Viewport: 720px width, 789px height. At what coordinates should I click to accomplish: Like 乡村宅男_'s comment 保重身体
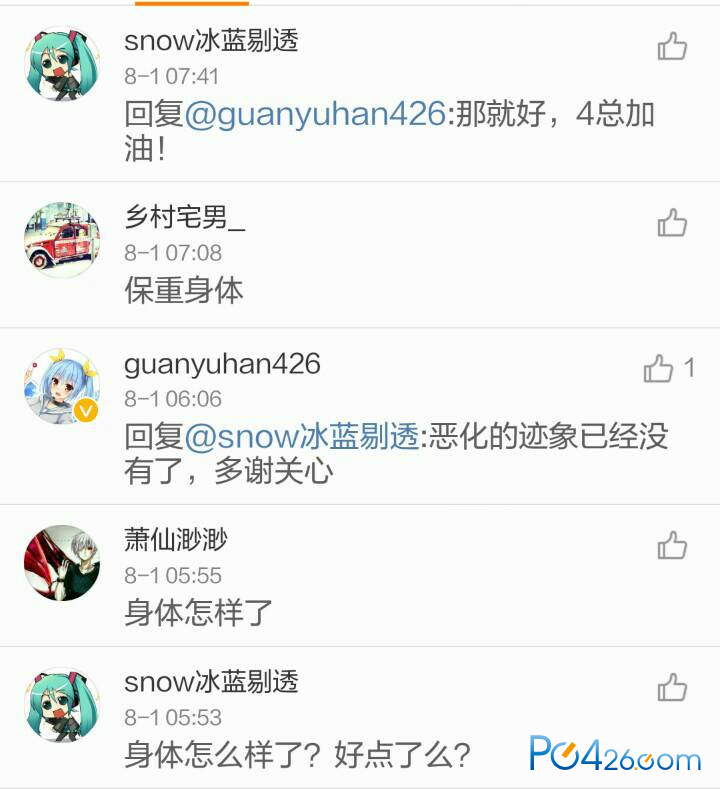tap(672, 222)
